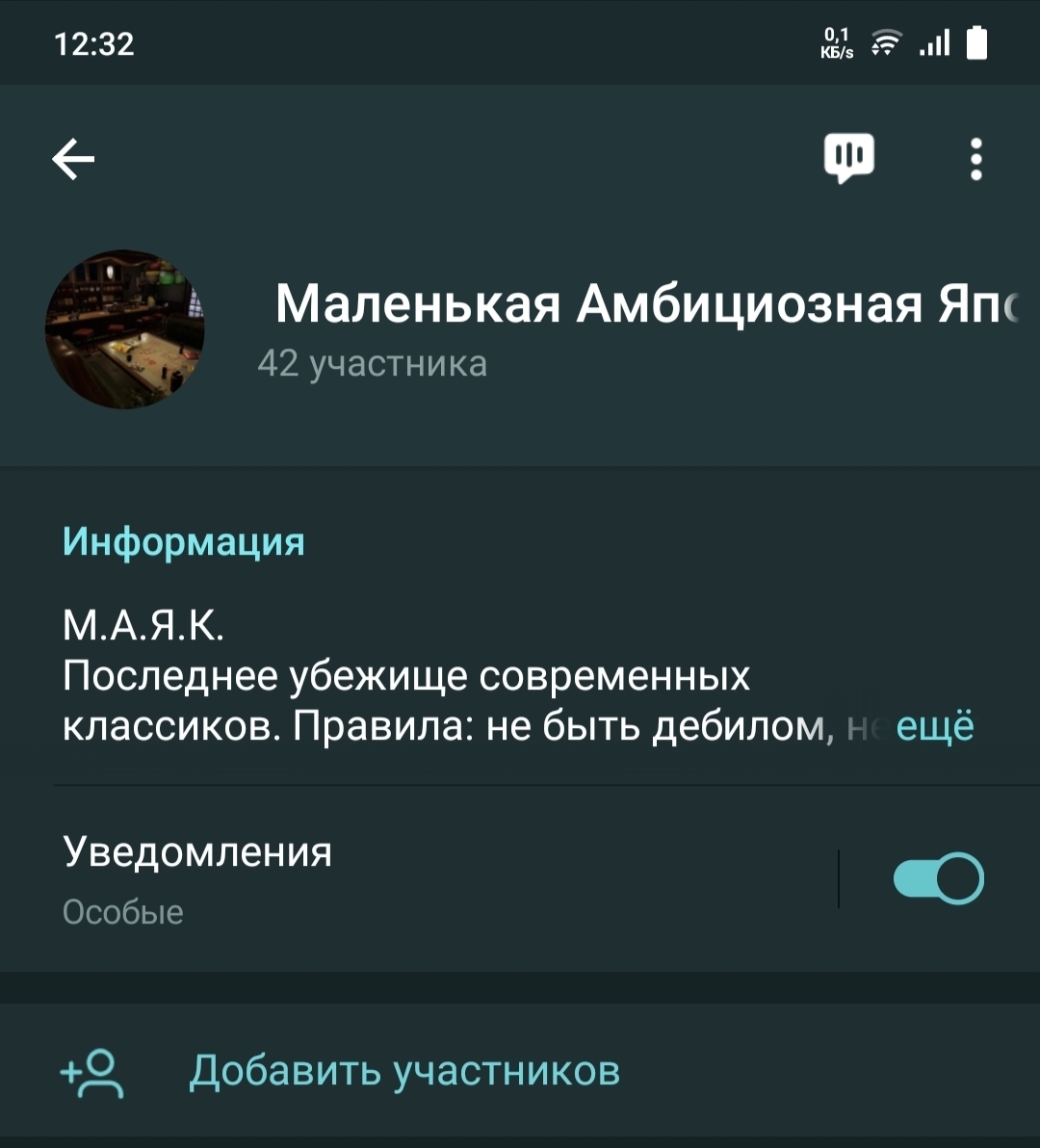Start a voice chat in the group
The image size is (1040, 1148).
[x=848, y=158]
